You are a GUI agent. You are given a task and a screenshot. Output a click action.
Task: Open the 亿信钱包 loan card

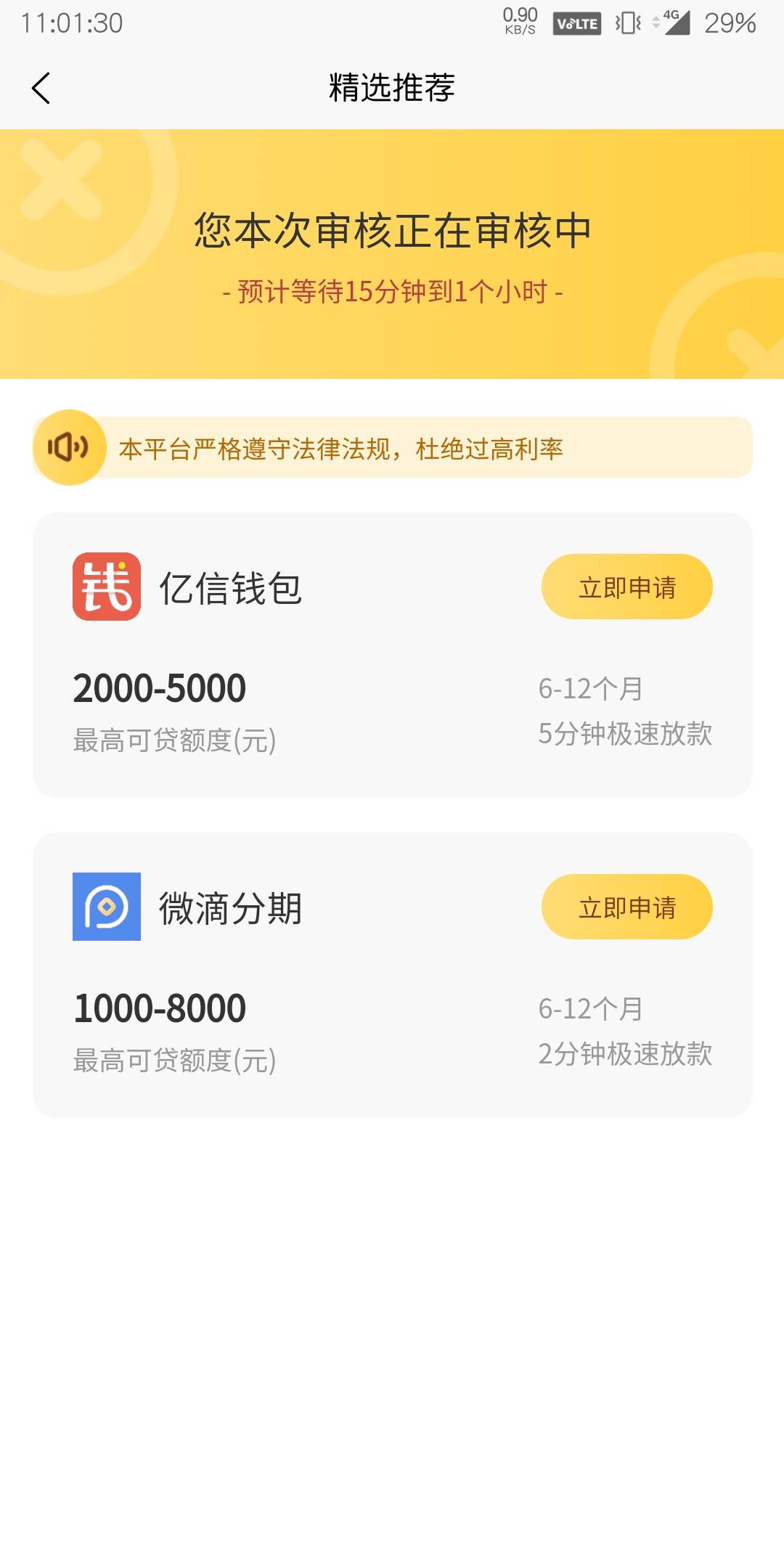pos(393,655)
